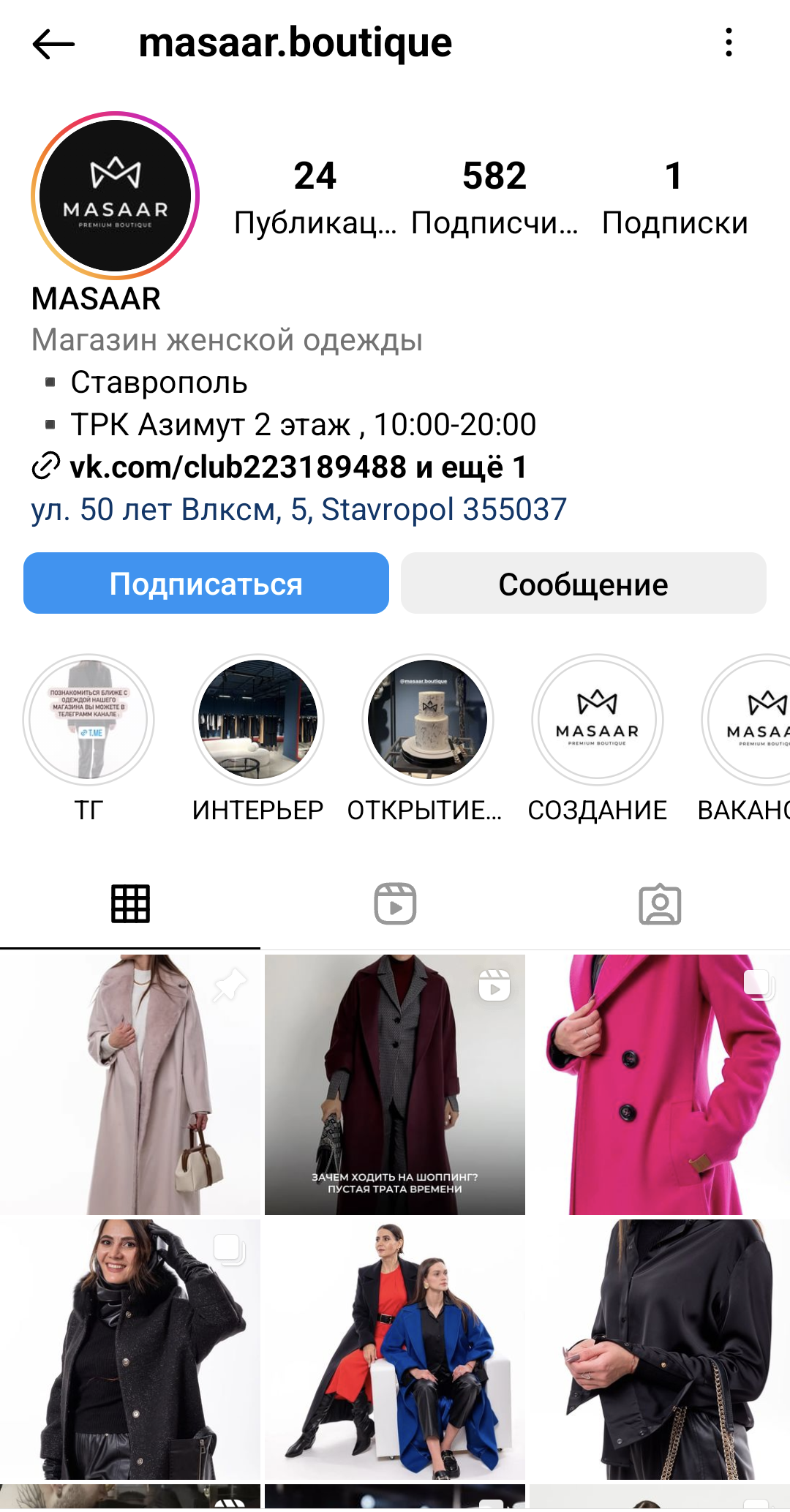View MASAAR's story via profile picture
790x1512 pixels.
116,196
